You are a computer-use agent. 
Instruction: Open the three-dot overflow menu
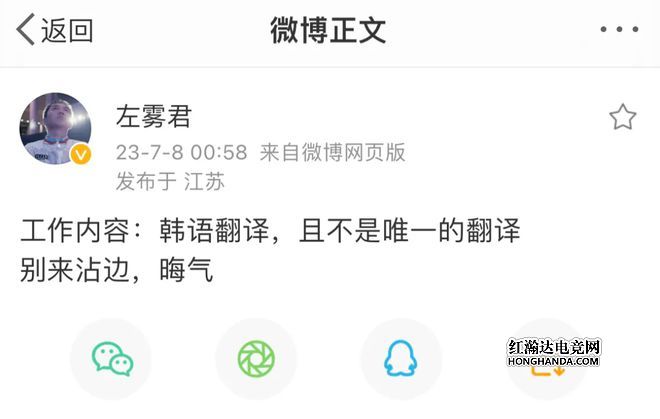pos(620,30)
